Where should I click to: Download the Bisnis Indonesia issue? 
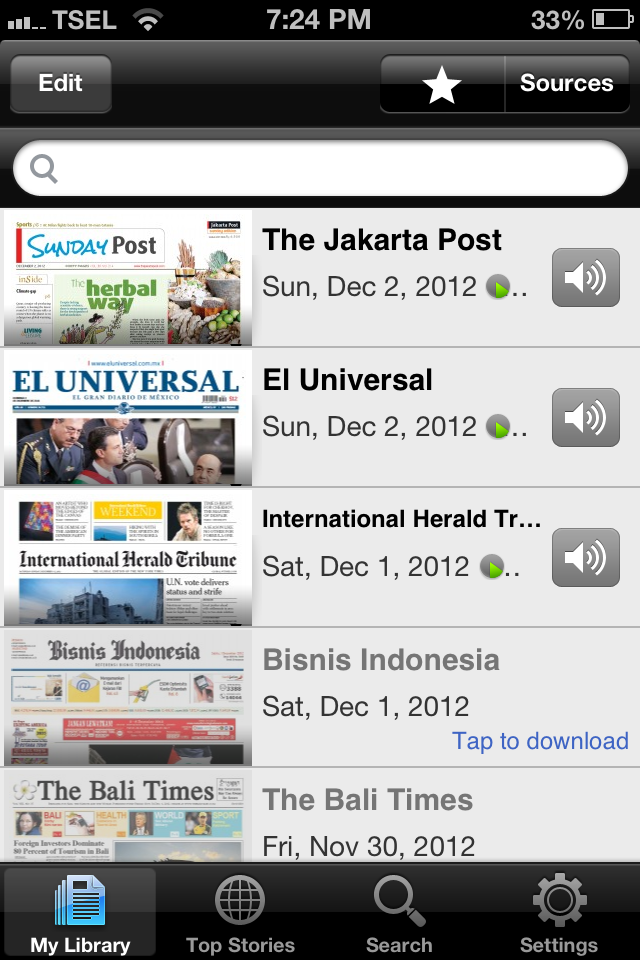pyautogui.click(x=540, y=741)
